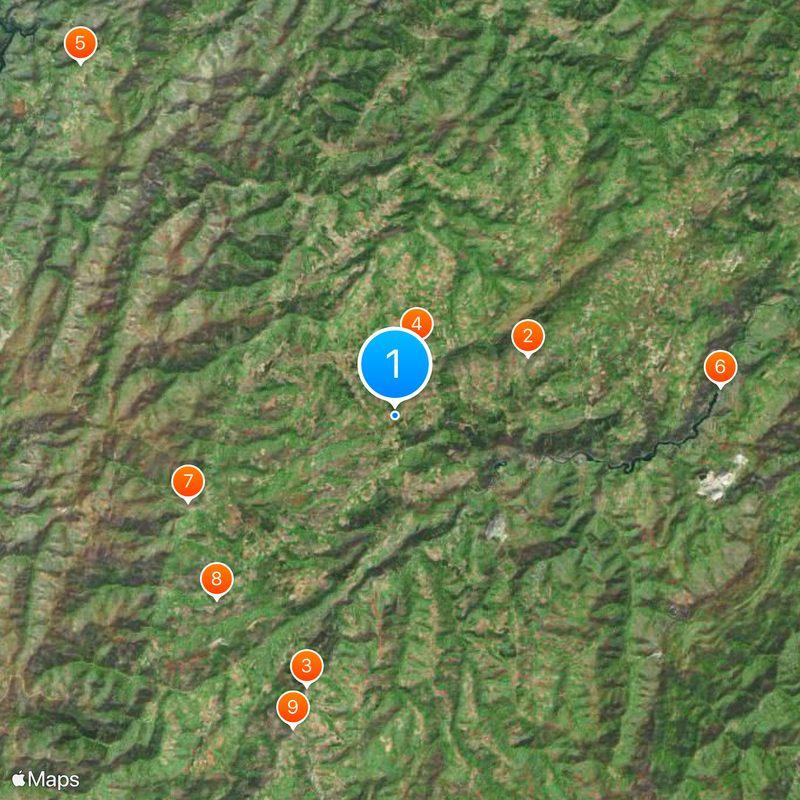Tap map pin number 2

point(528,336)
